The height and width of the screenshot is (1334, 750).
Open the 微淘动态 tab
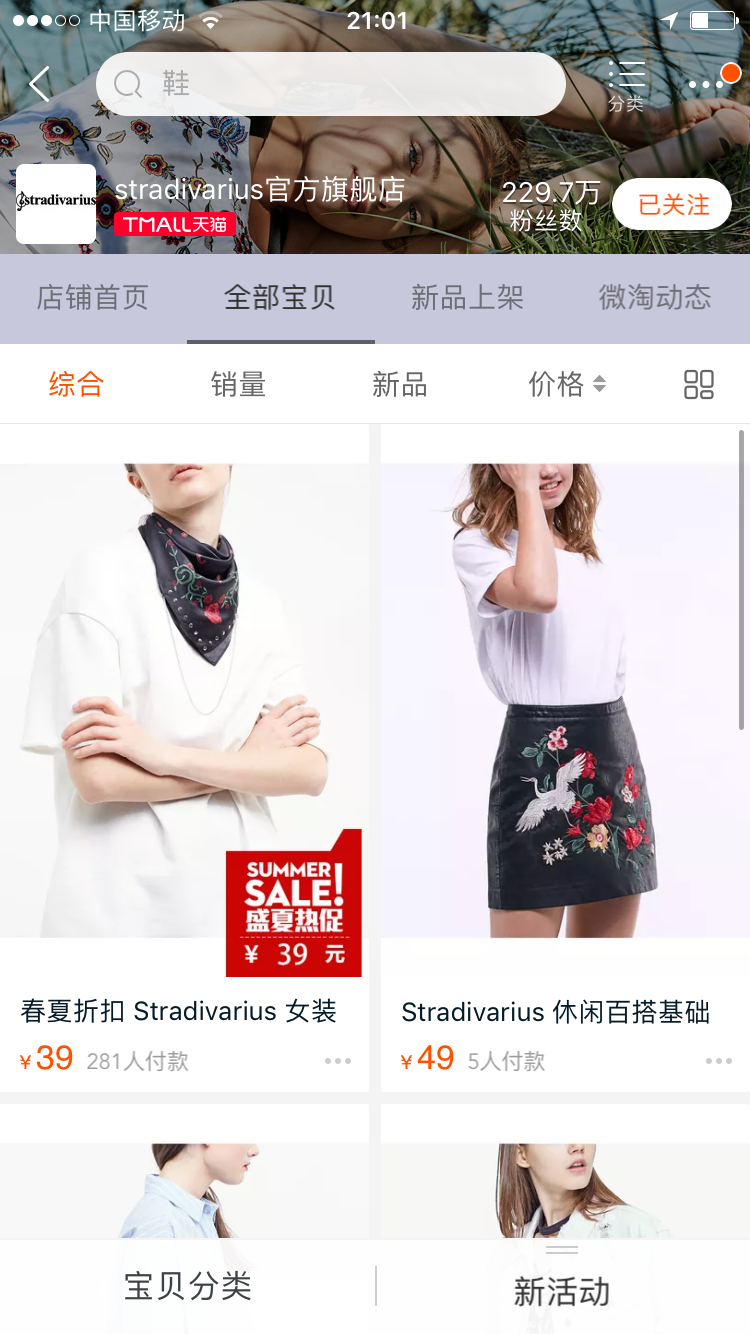655,297
